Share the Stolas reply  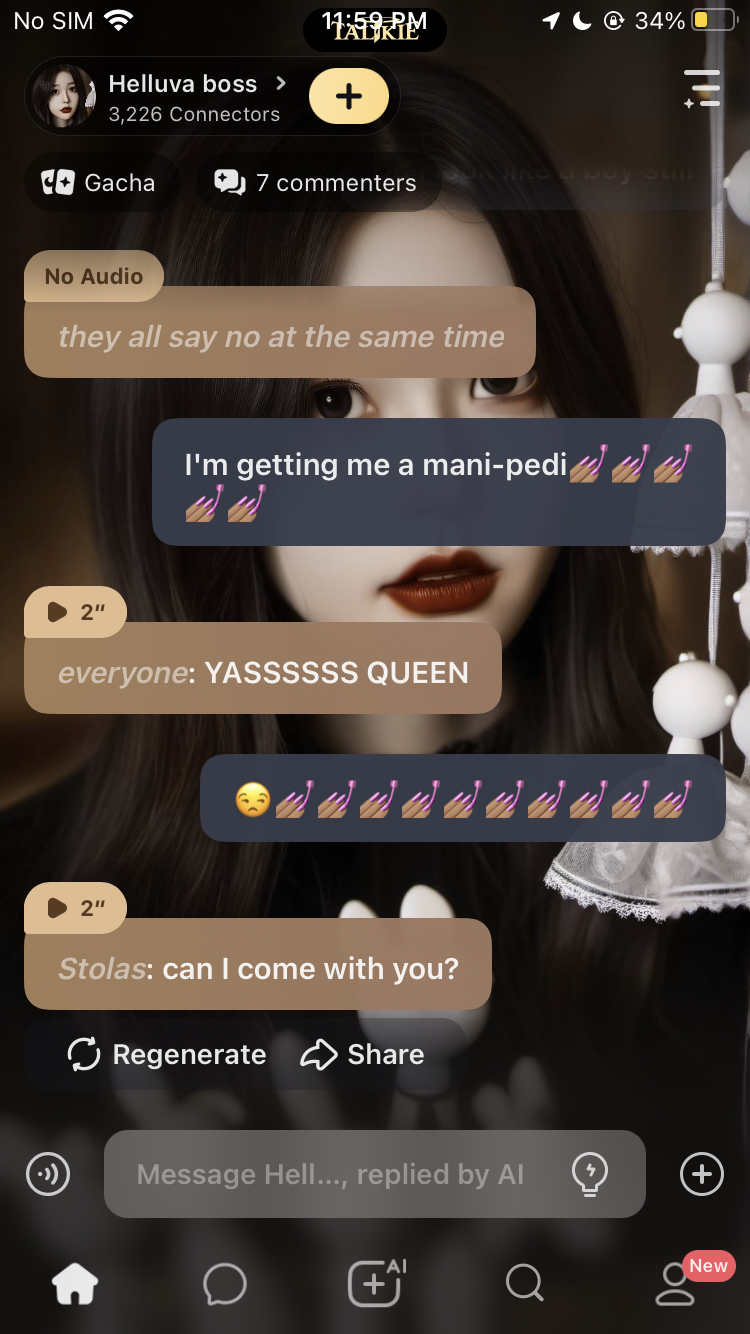tap(363, 1054)
